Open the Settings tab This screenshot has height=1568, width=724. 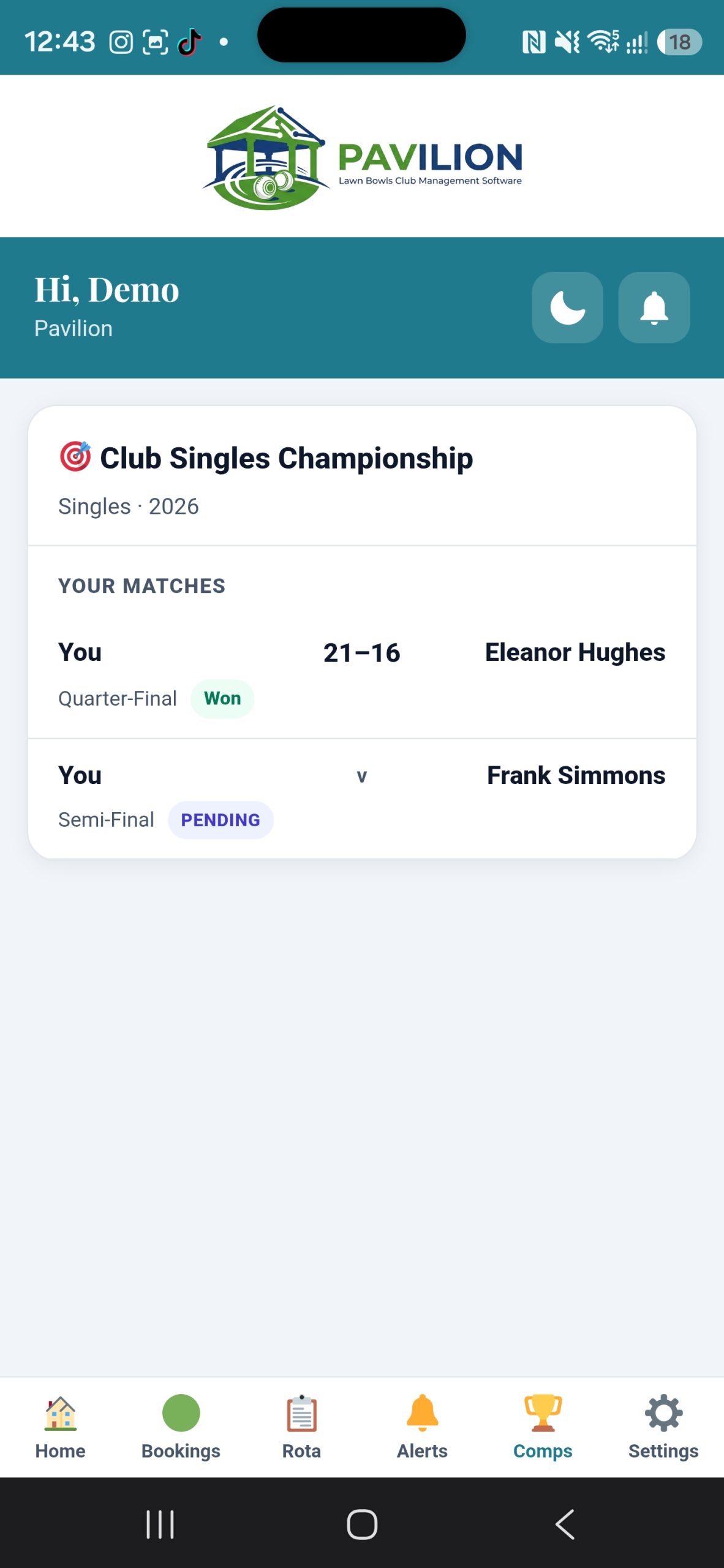(663, 1427)
